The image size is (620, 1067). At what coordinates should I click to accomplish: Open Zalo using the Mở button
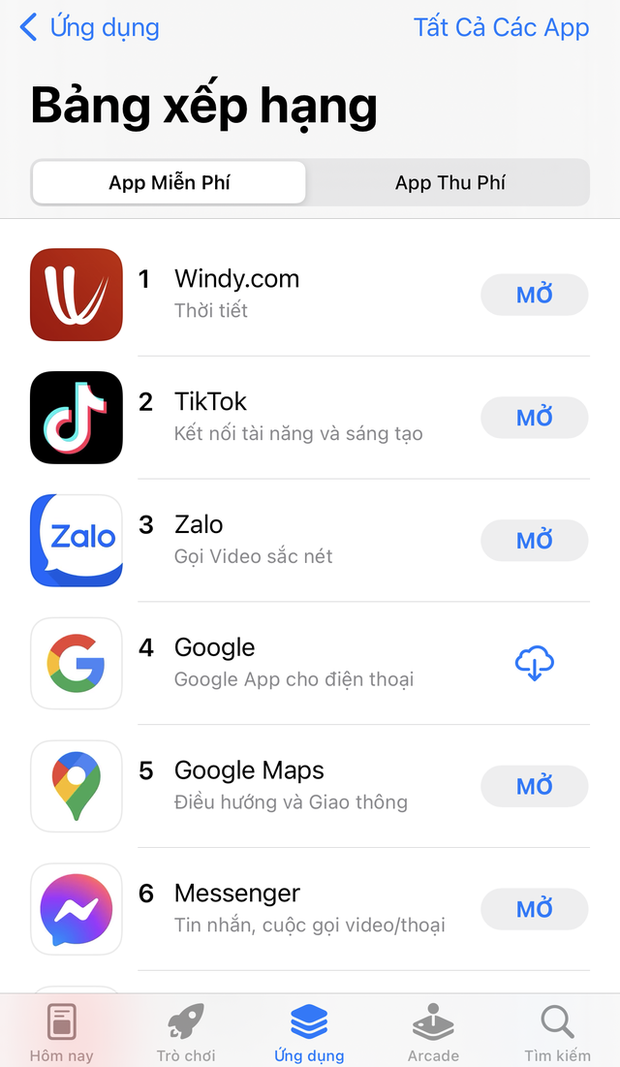(534, 540)
